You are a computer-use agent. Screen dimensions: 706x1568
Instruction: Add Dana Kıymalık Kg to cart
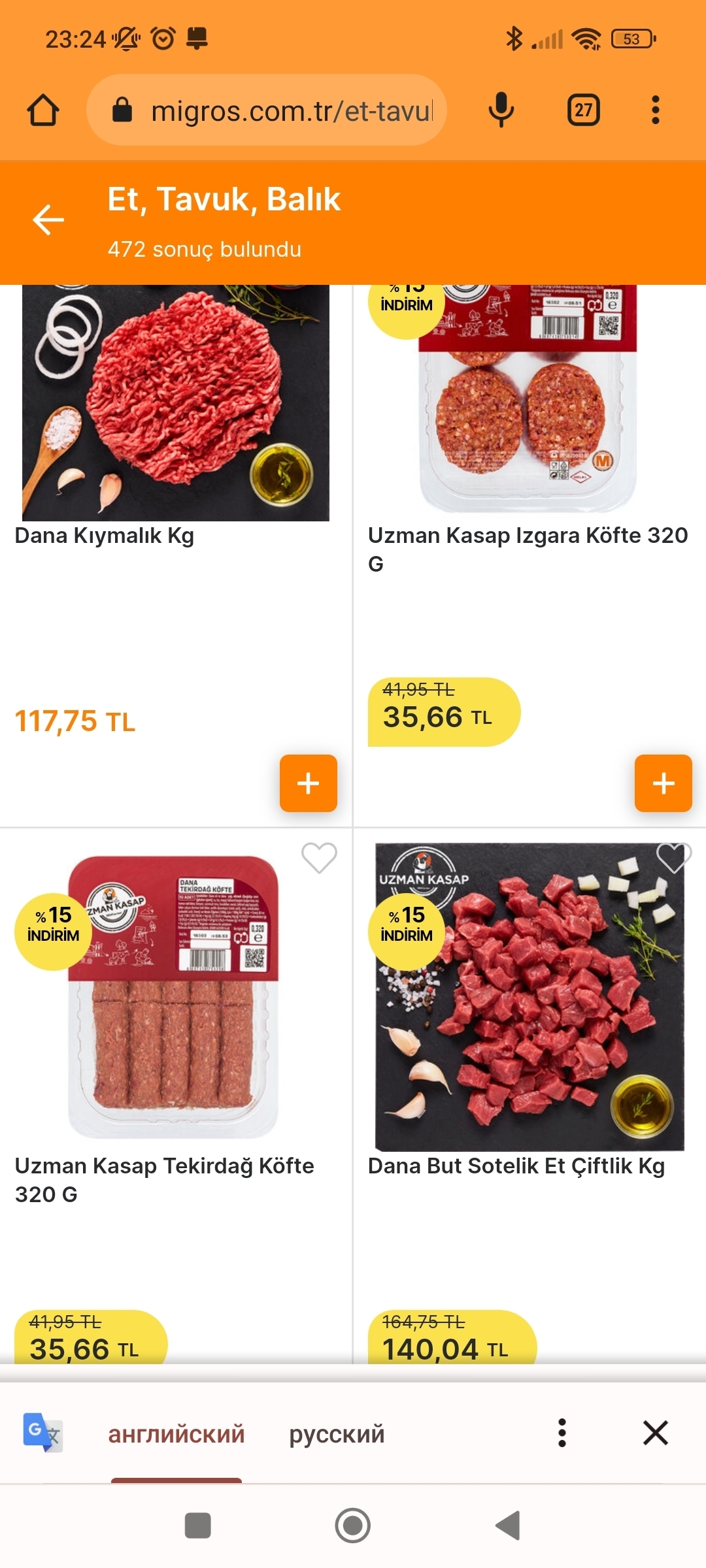click(309, 783)
